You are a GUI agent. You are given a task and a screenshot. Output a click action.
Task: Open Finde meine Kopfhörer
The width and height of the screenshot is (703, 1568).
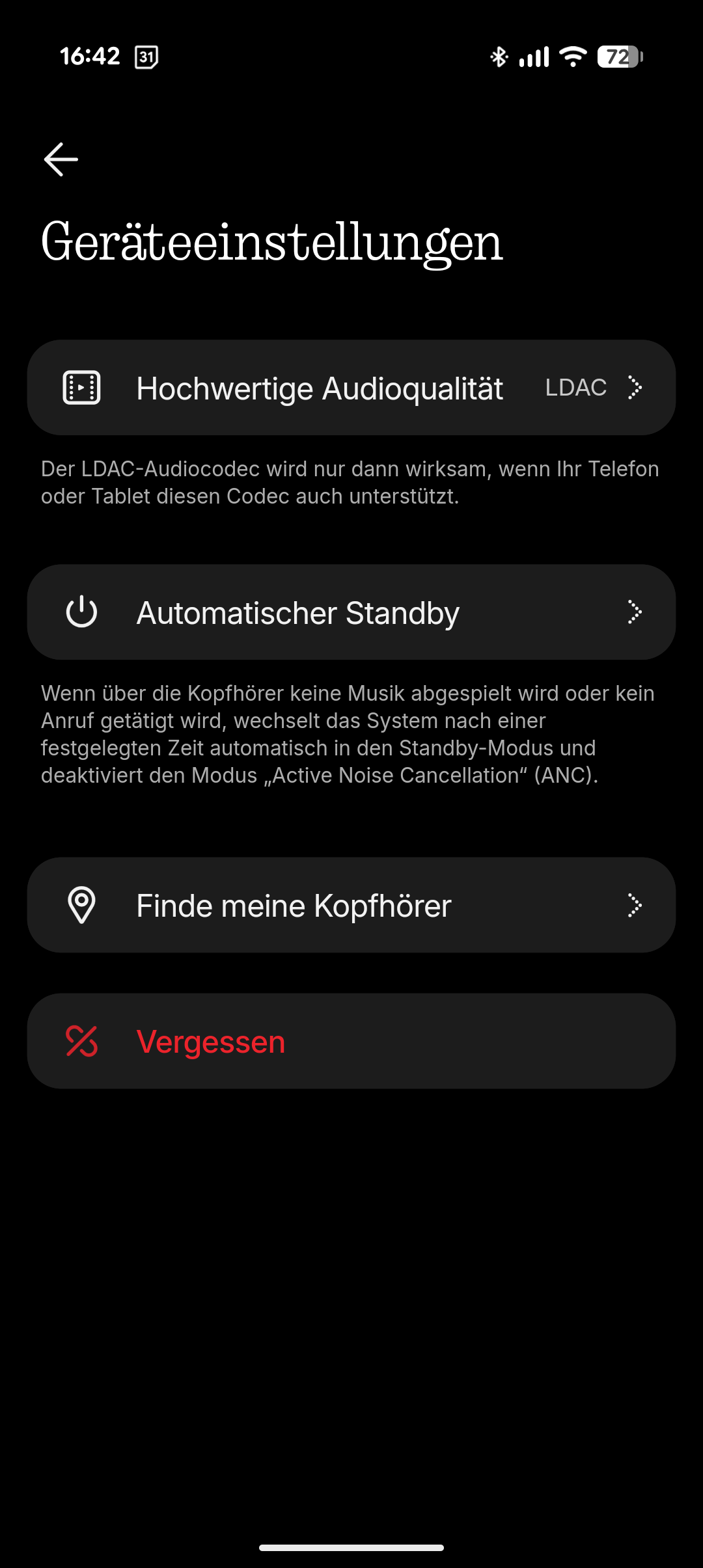(x=351, y=905)
